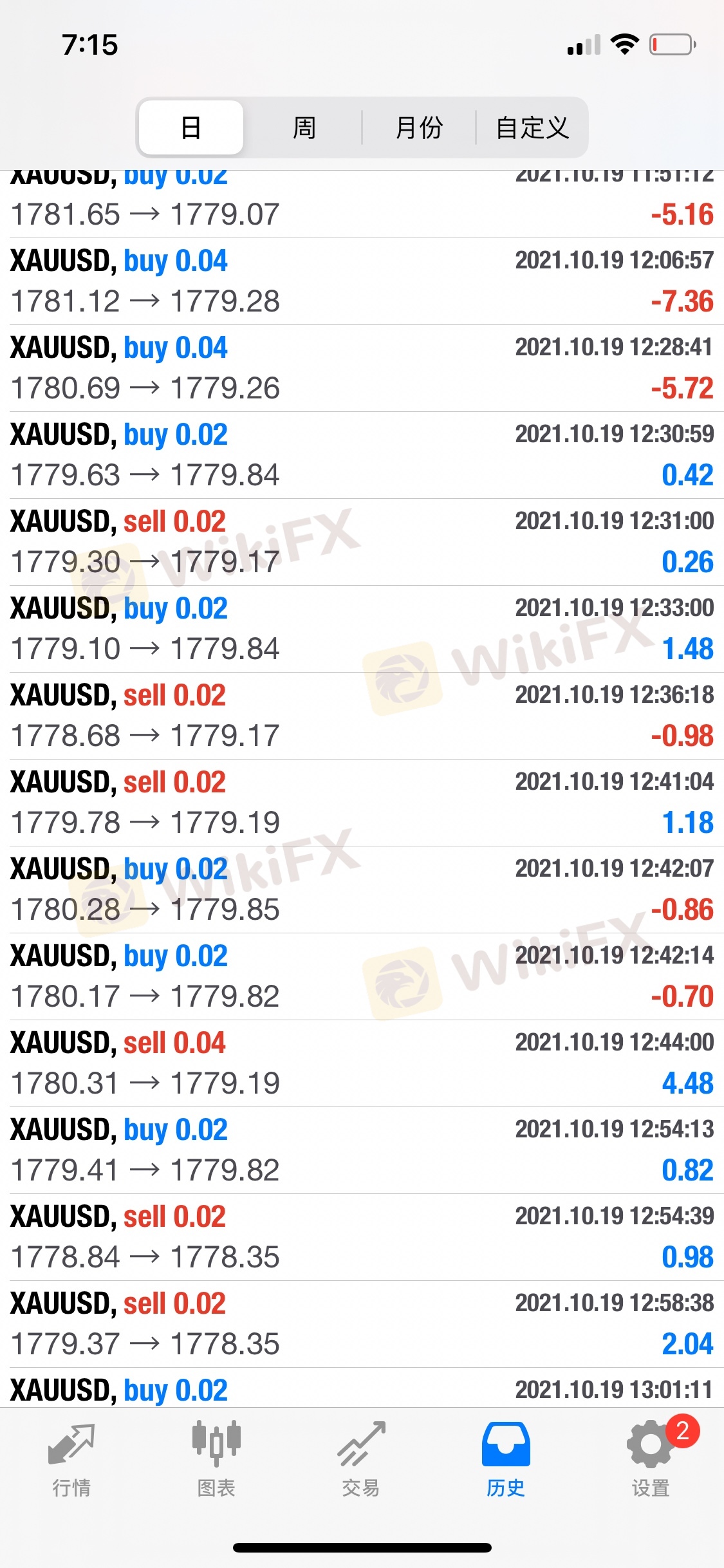View the trade closed at 12:28:41
The image size is (724, 1568).
point(362,368)
